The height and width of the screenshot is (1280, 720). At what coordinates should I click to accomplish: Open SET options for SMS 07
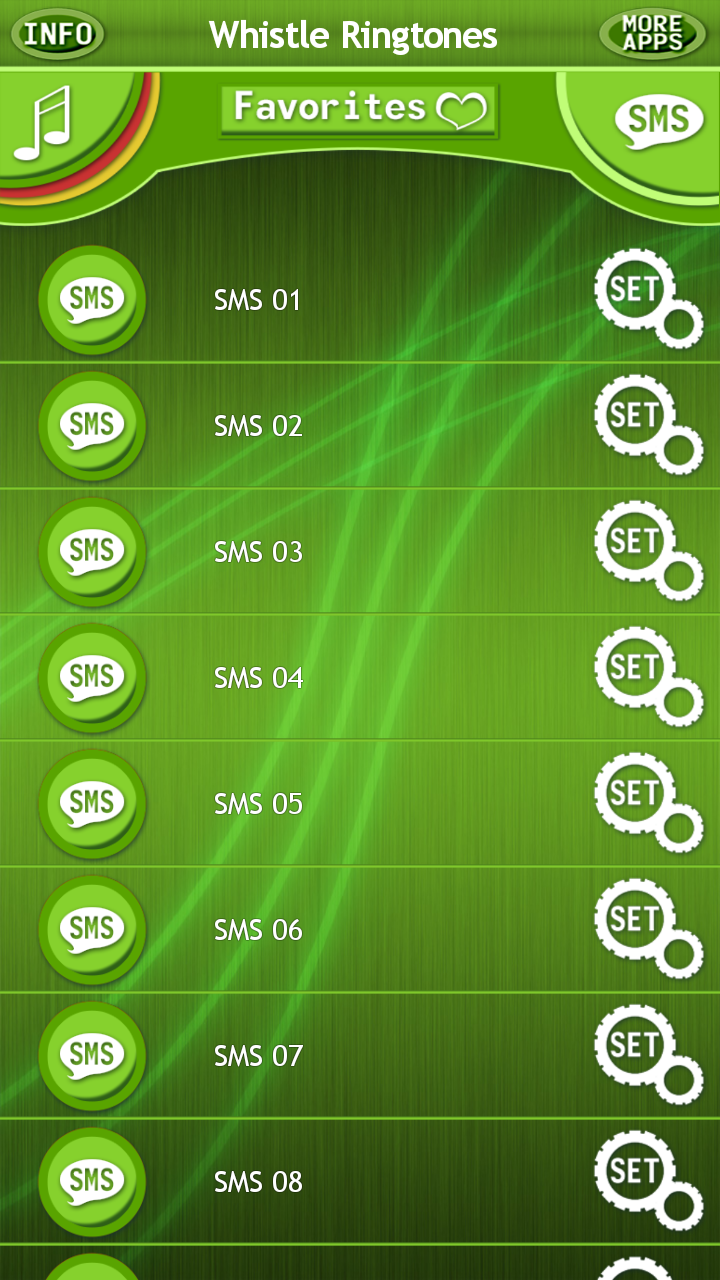[645, 1052]
